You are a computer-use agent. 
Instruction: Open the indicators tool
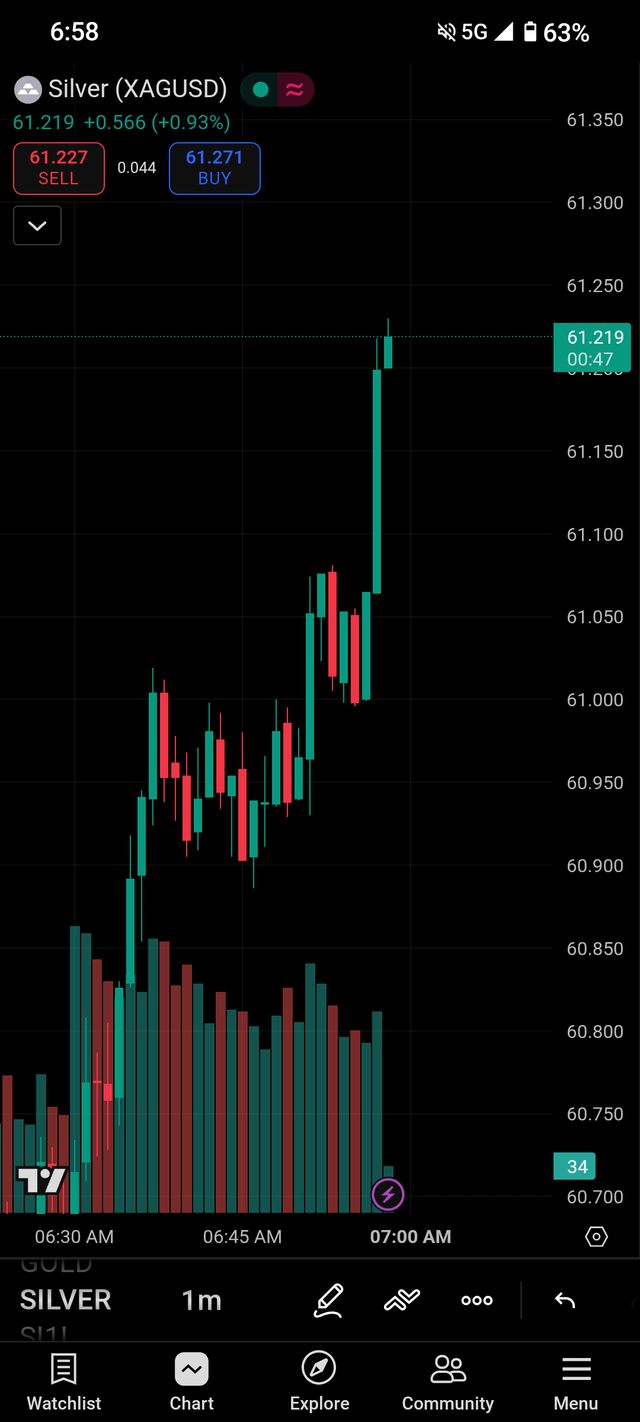[x=402, y=1300]
